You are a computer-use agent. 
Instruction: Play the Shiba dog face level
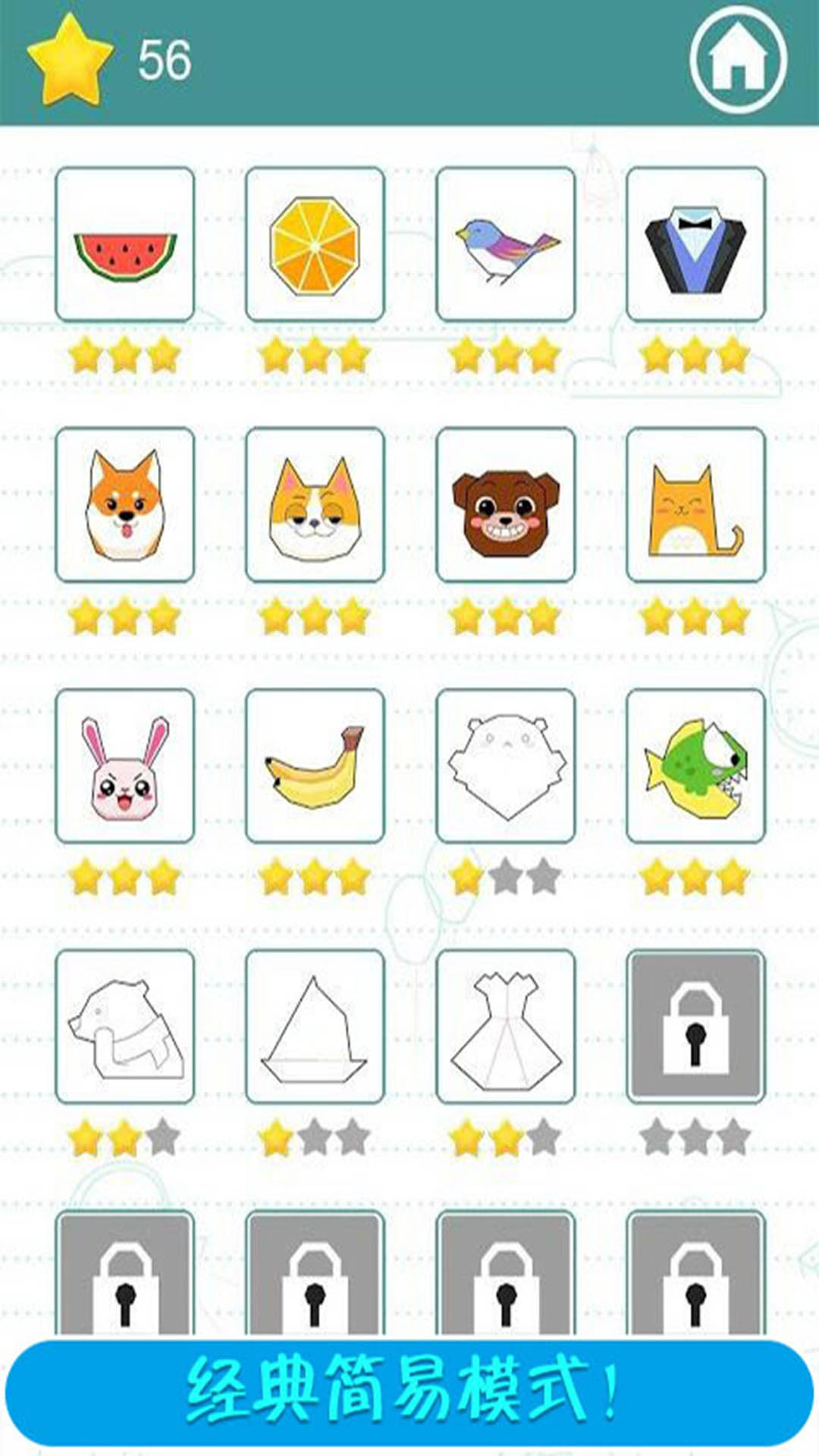[125, 504]
